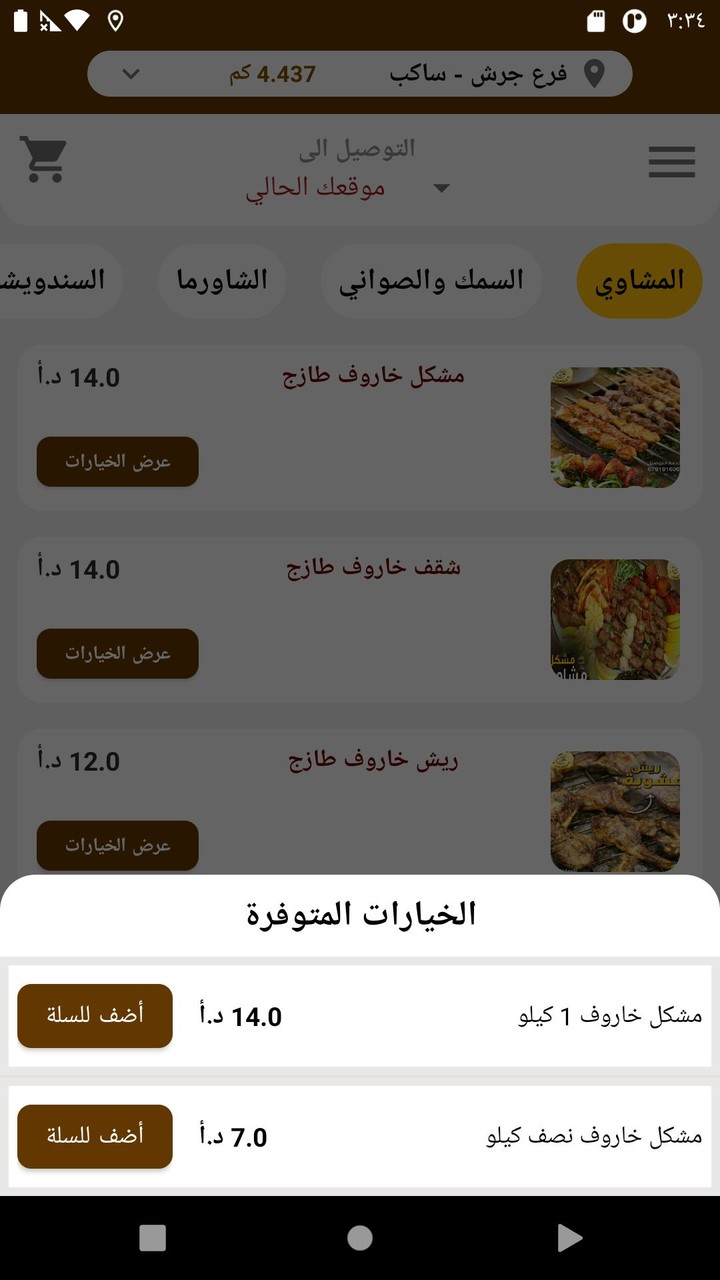Open the السمك والصواني category
This screenshot has width=720, height=1280.
[x=430, y=281]
